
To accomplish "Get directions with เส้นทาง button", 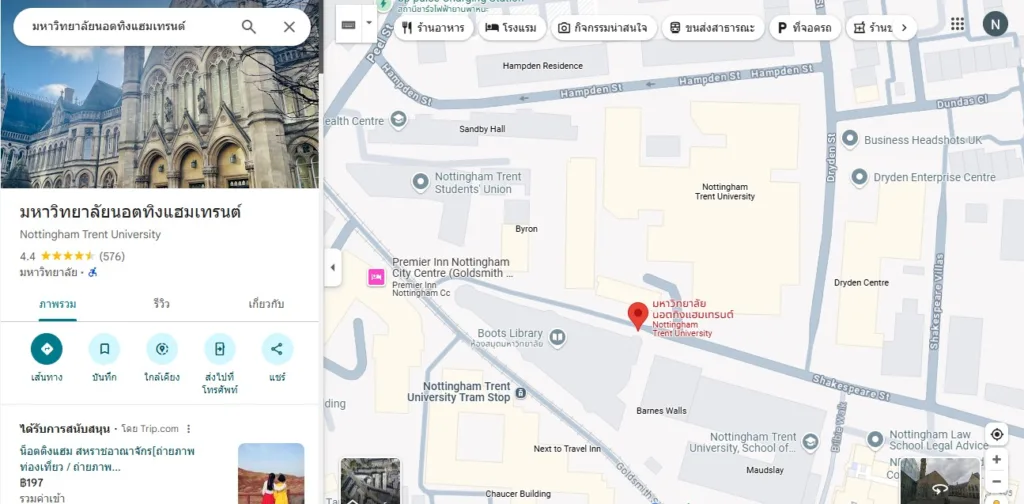I will click(47, 349).
